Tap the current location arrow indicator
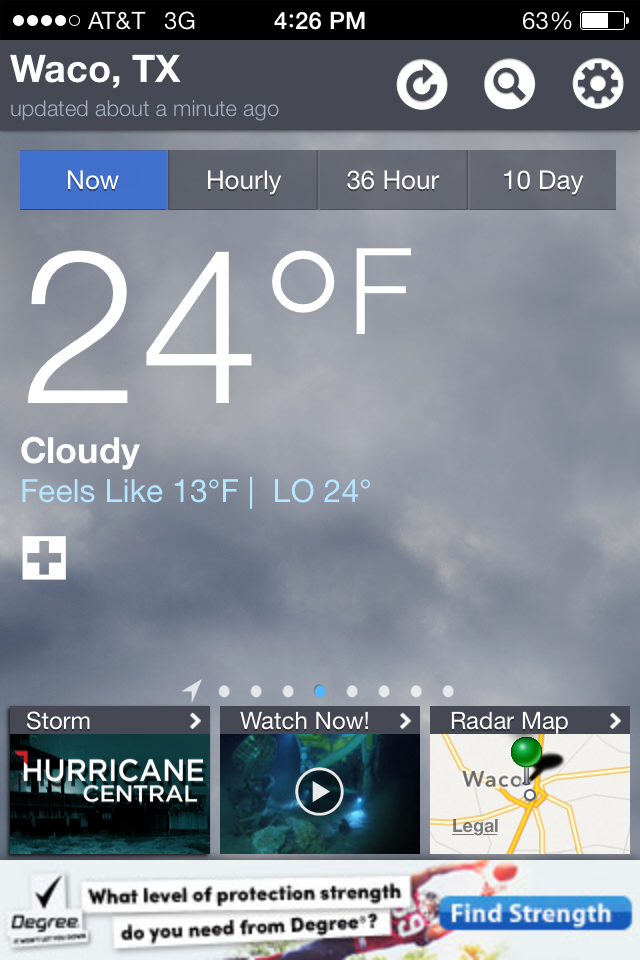Screen dimensions: 640x960 point(192,690)
